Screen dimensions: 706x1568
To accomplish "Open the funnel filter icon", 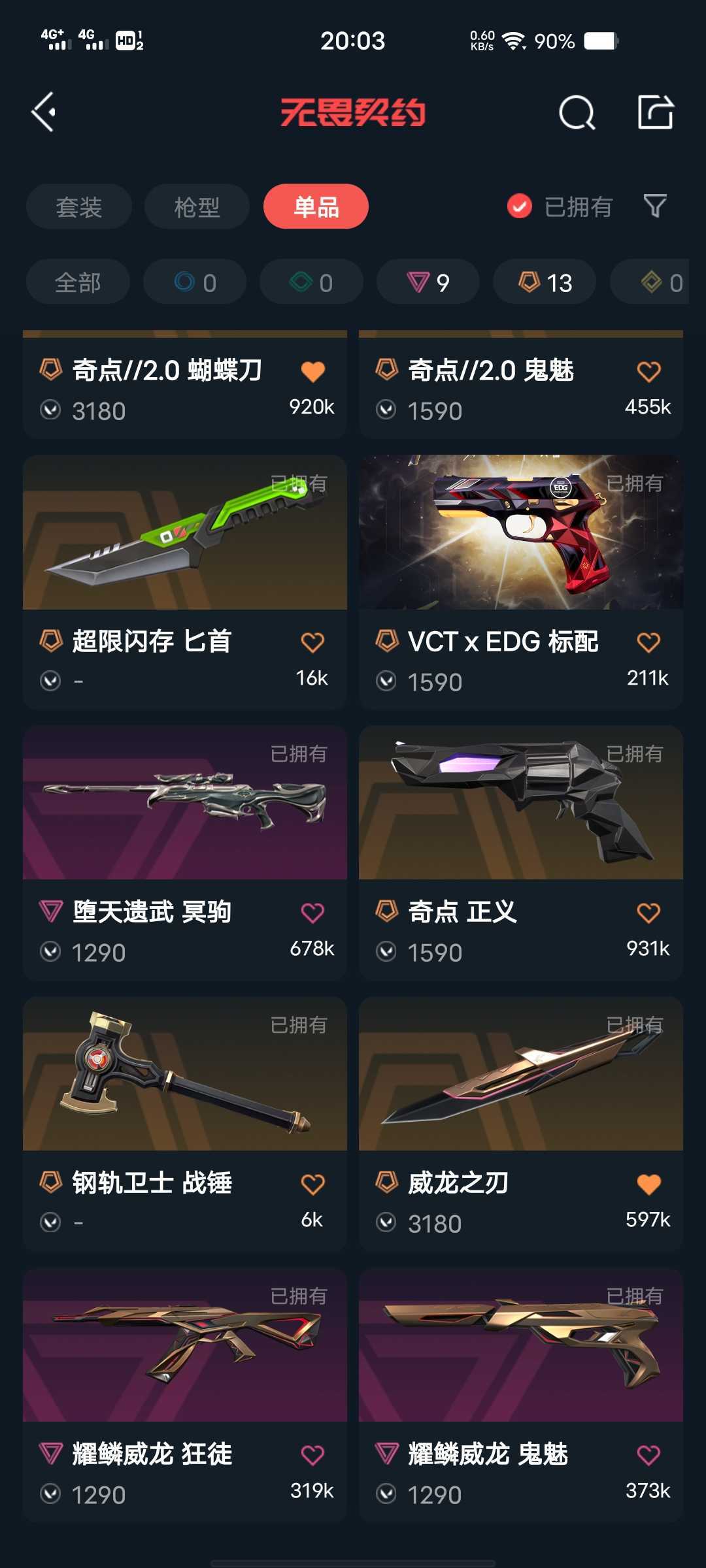I will [655, 206].
